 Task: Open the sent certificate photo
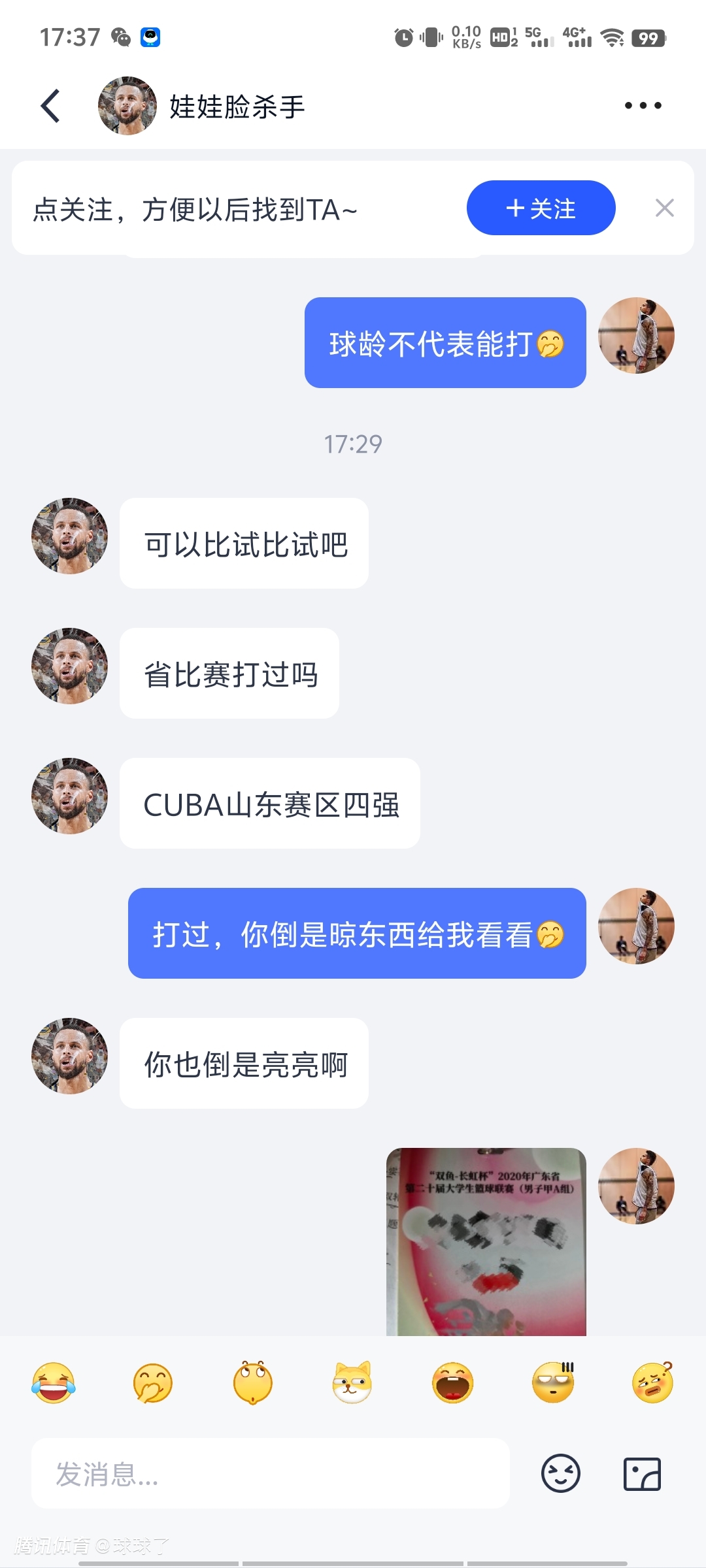486,1241
